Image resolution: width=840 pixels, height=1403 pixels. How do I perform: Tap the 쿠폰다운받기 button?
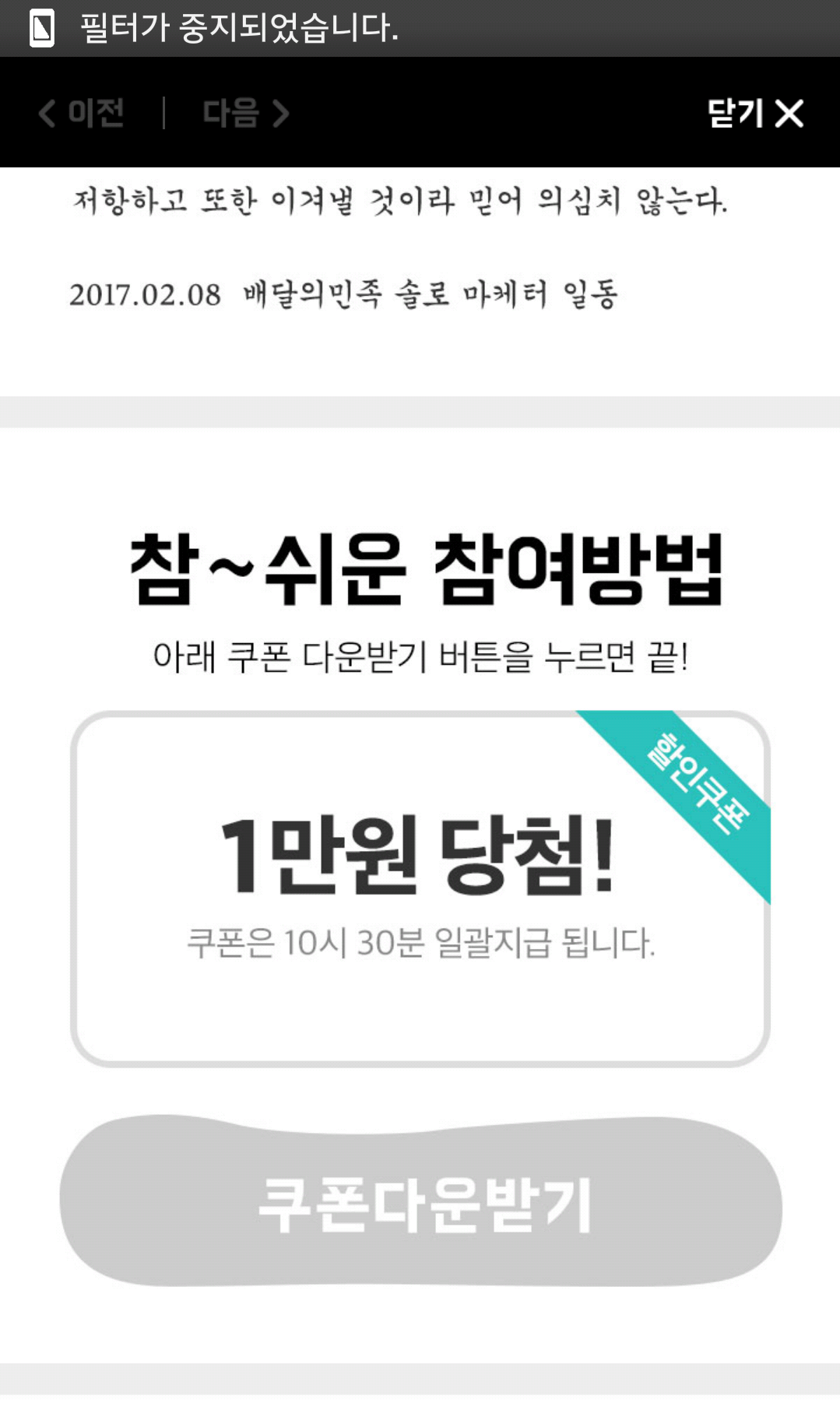421,1203
